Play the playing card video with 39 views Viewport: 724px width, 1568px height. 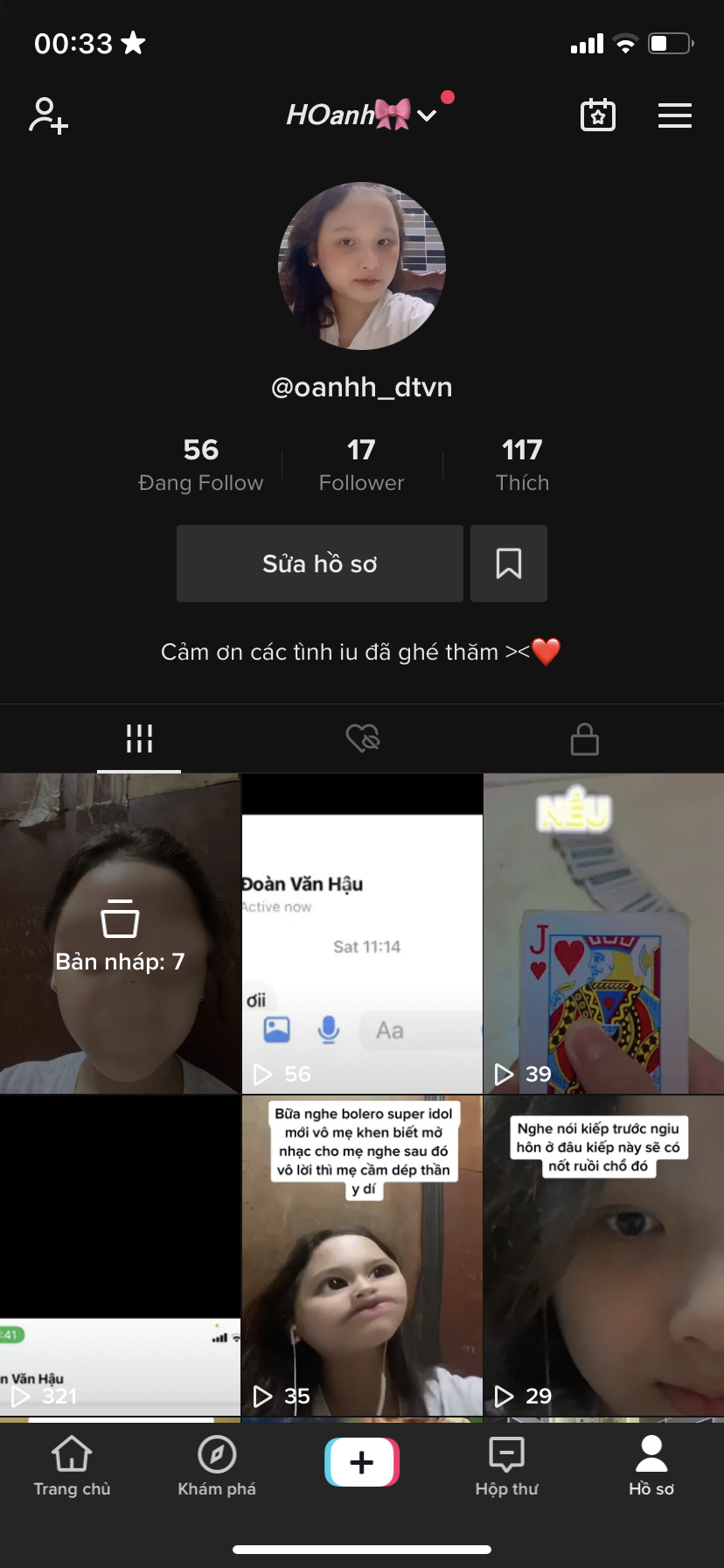coord(603,934)
